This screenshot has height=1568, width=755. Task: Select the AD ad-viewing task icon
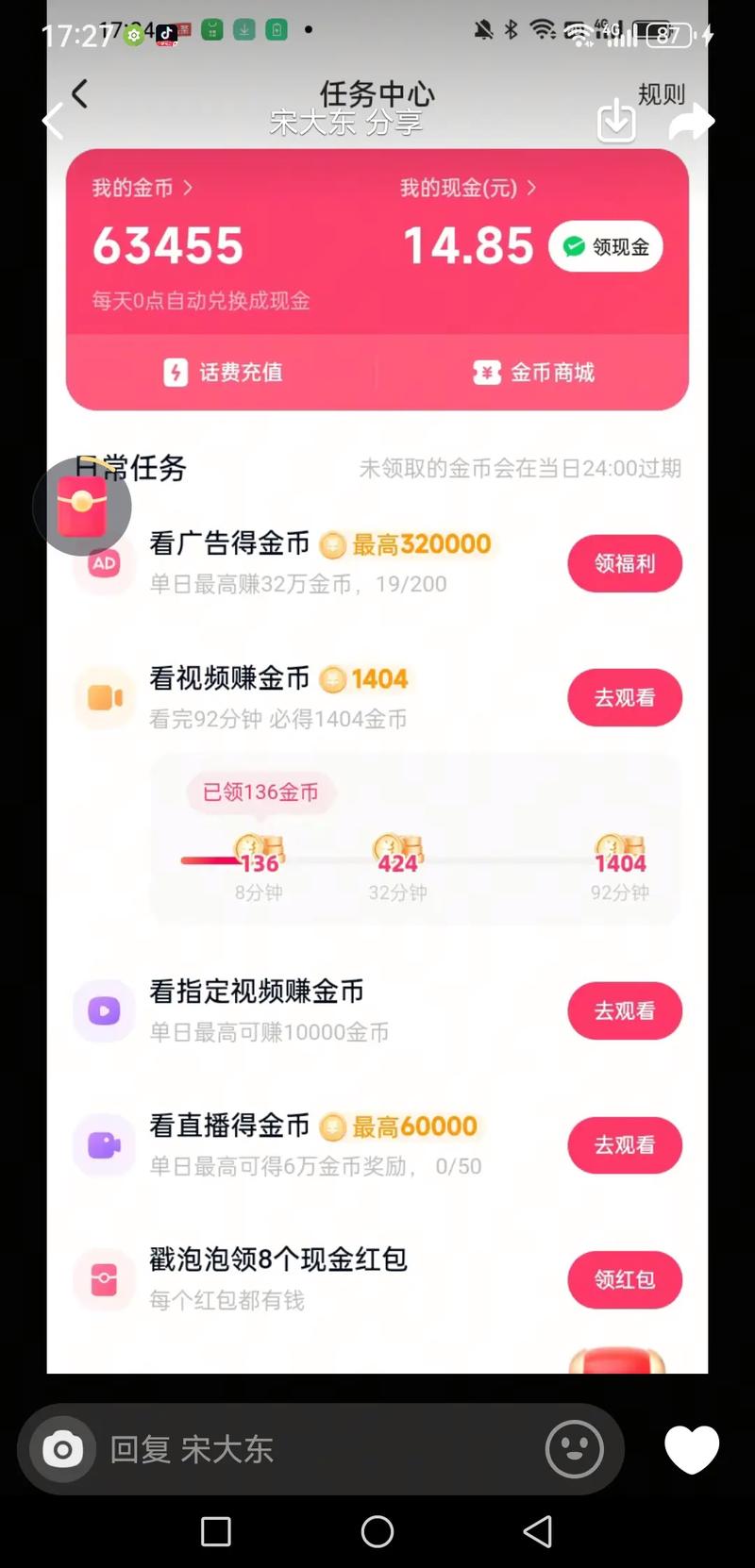click(104, 562)
